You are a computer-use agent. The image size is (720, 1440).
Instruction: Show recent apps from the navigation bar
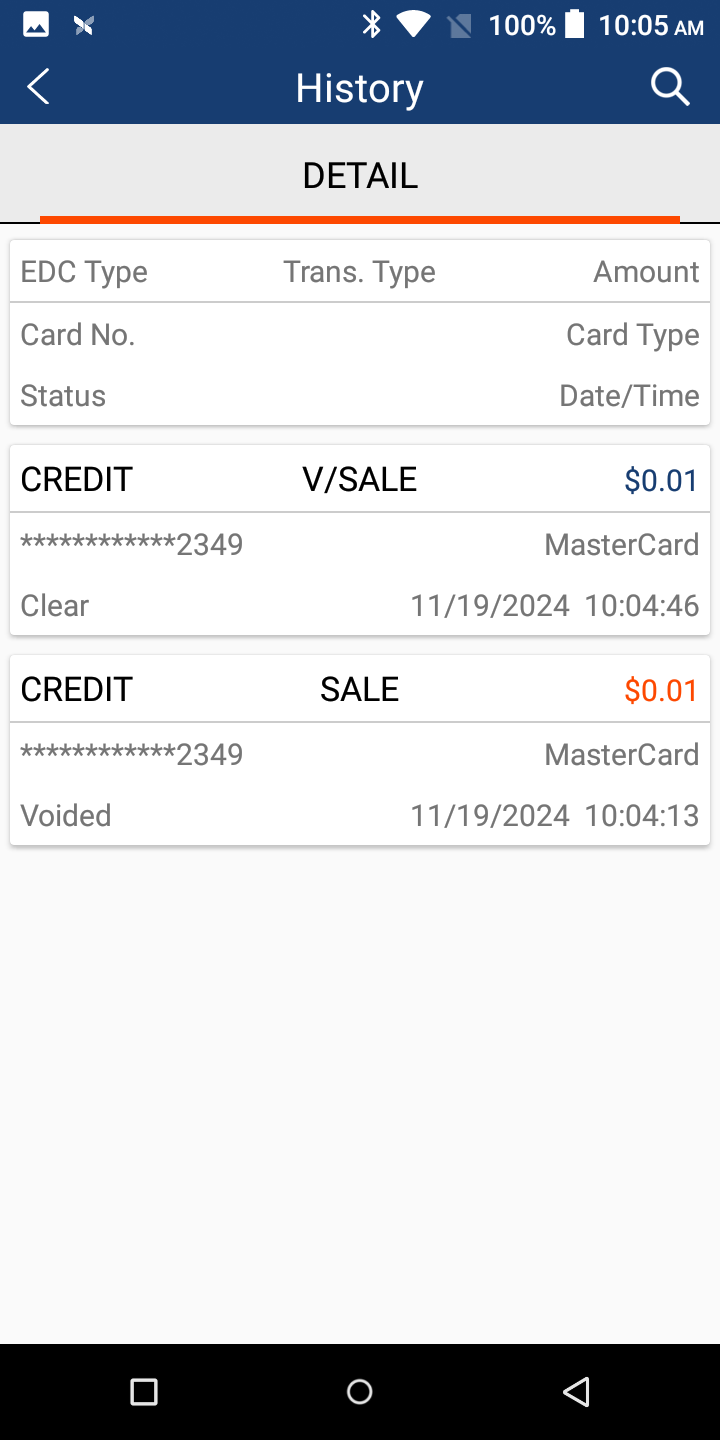(x=144, y=1391)
